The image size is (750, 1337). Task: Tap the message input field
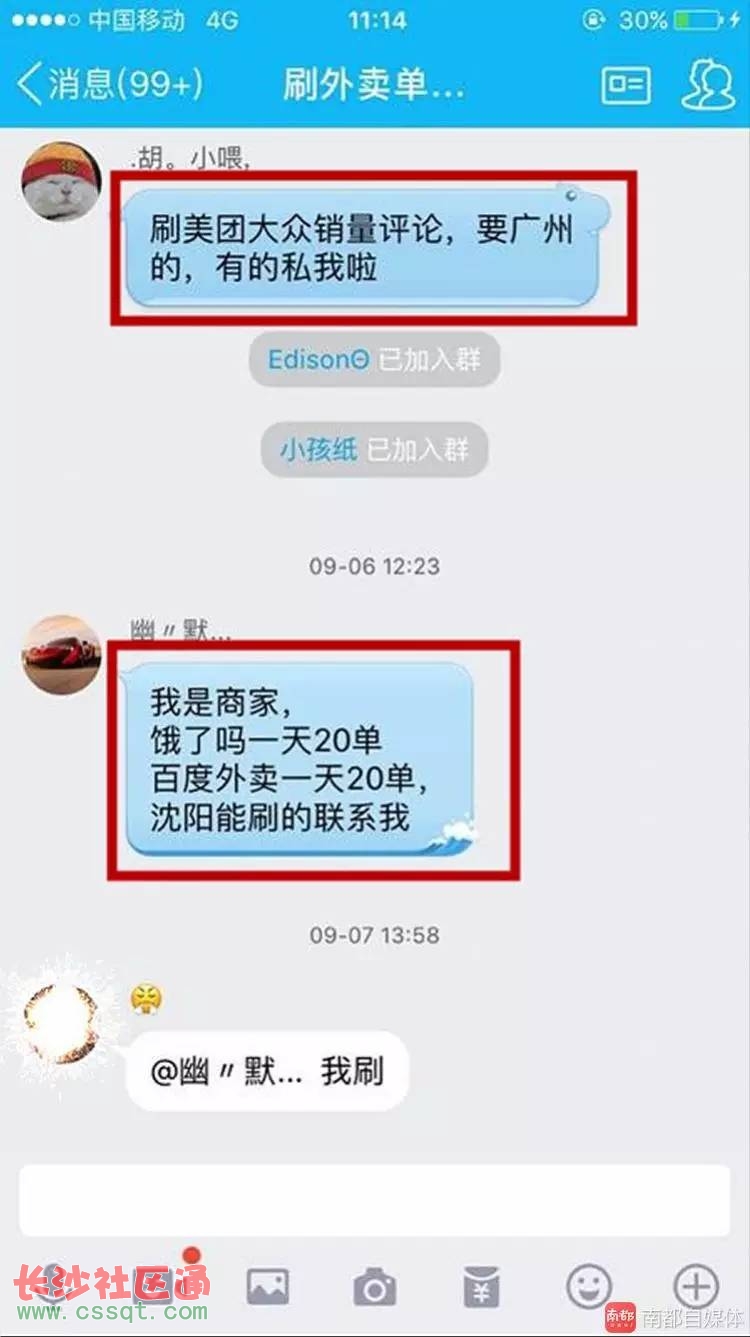[x=374, y=1199]
